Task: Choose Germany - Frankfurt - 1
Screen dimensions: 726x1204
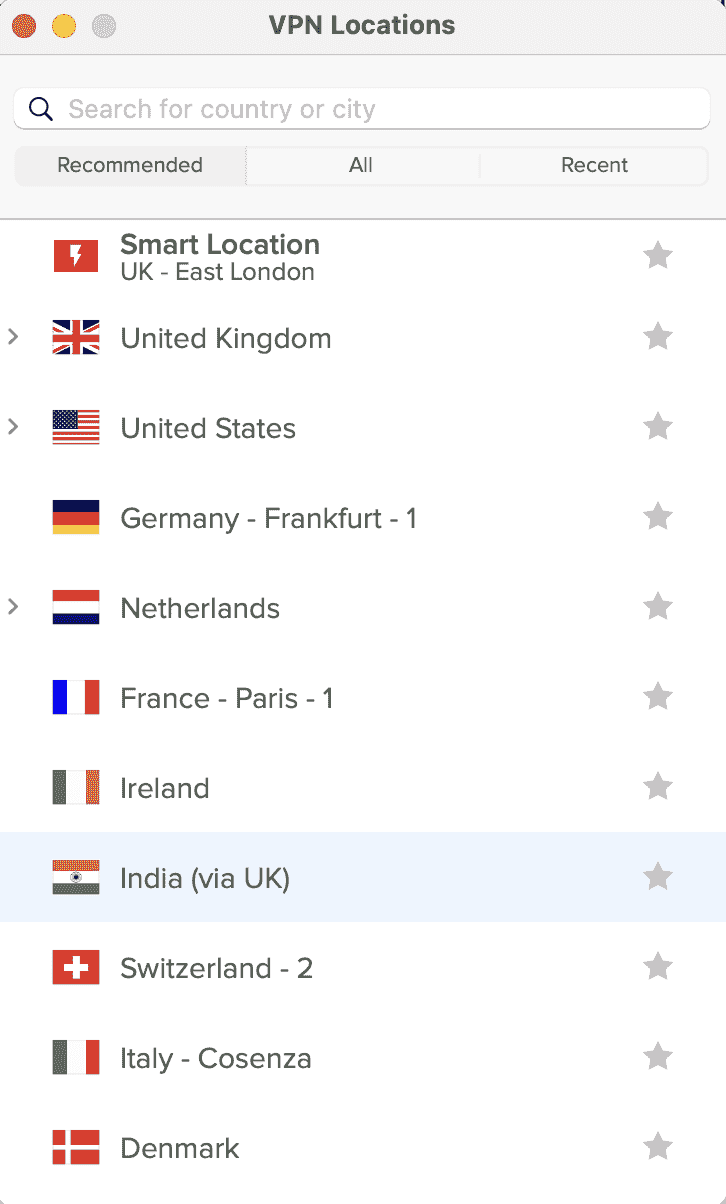Action: pos(363,518)
